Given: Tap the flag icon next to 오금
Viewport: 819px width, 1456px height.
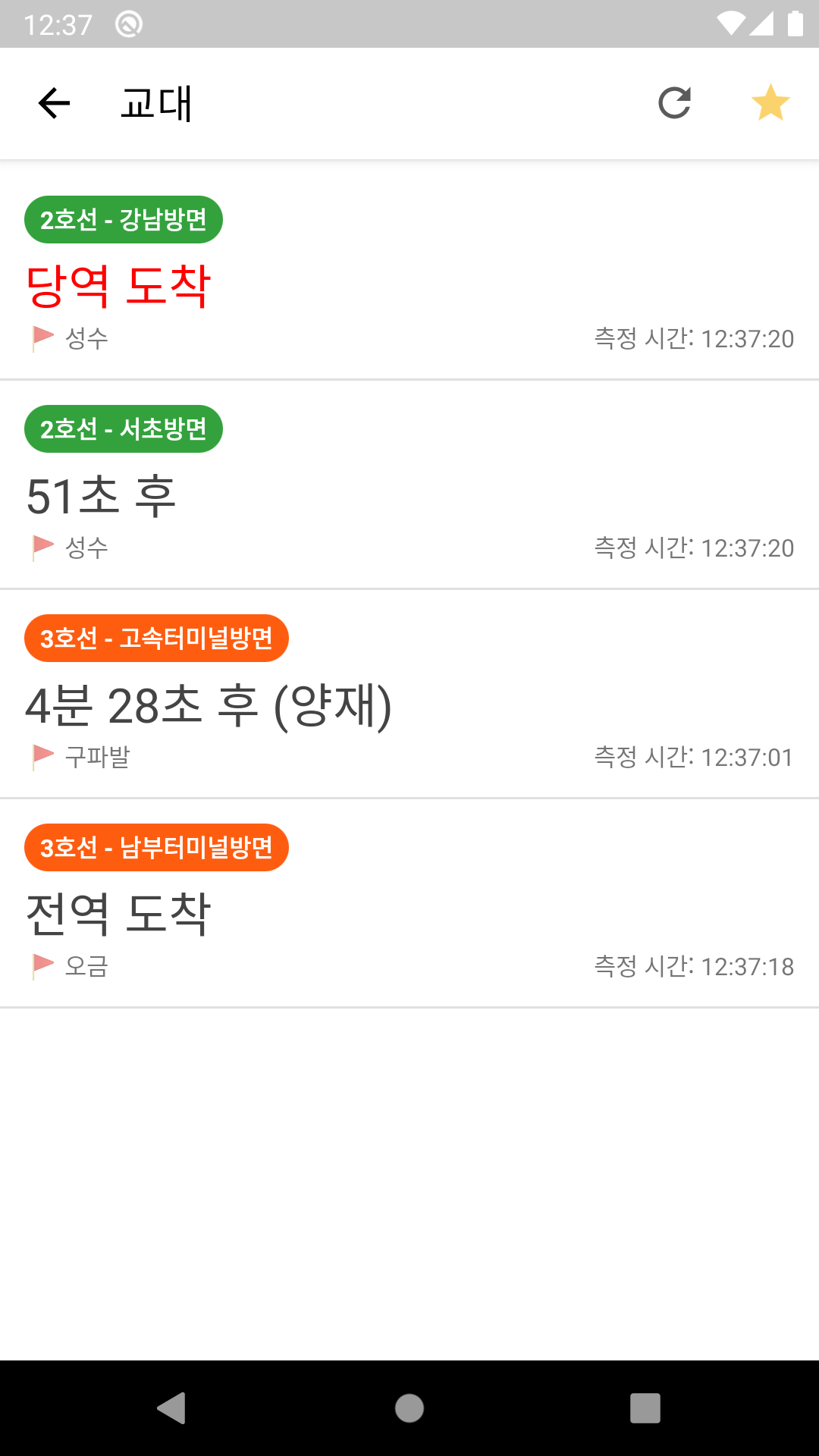Looking at the screenshot, I should pyautogui.click(x=42, y=965).
